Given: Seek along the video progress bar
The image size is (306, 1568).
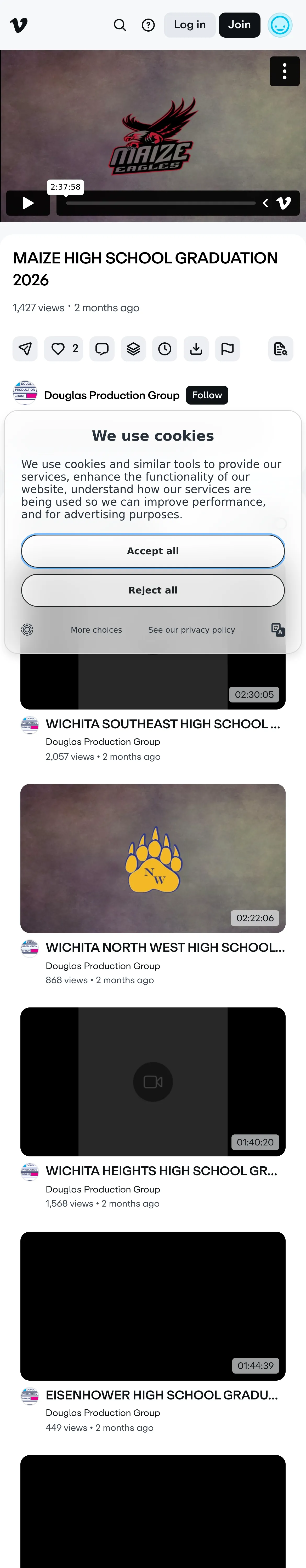Looking at the screenshot, I should click(160, 203).
